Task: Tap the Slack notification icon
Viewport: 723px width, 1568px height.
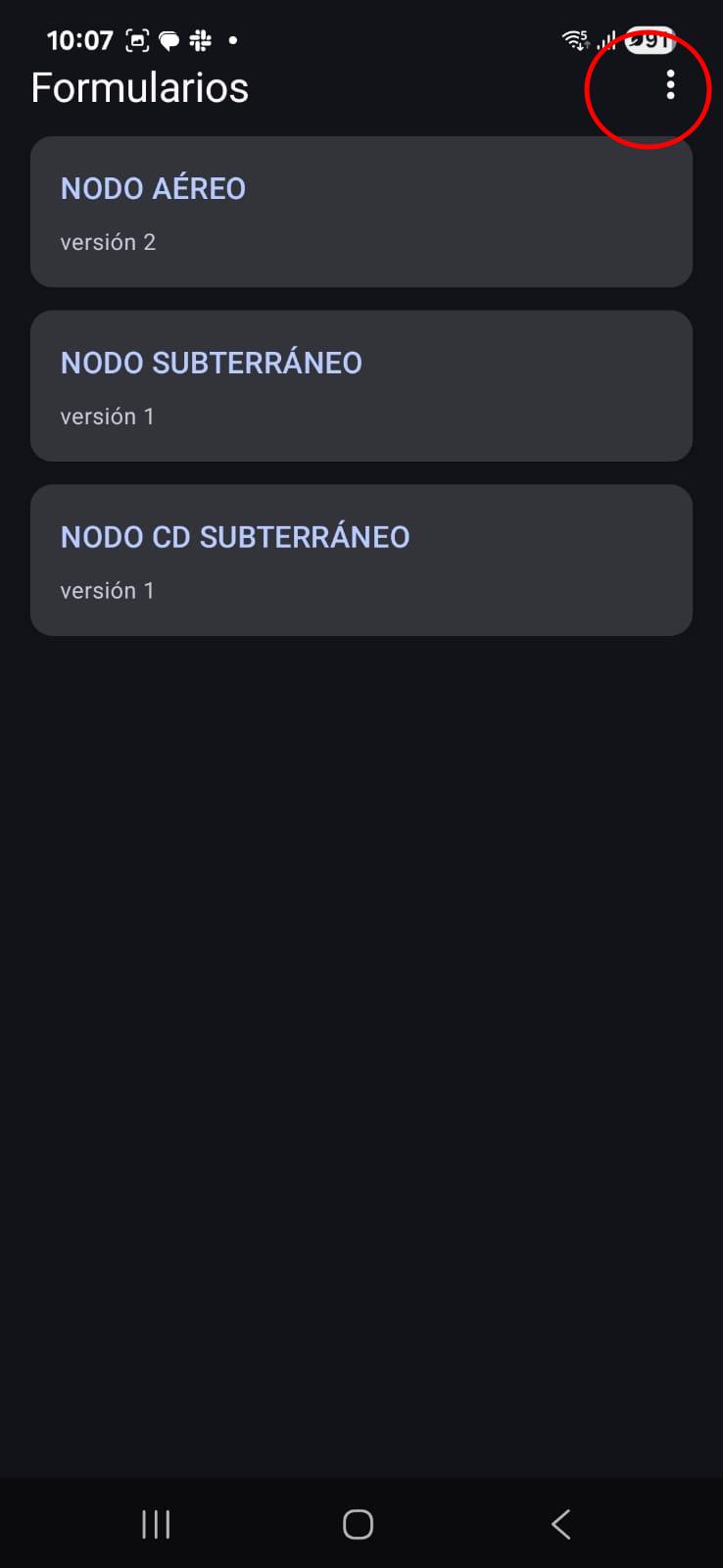Action: 199,40
